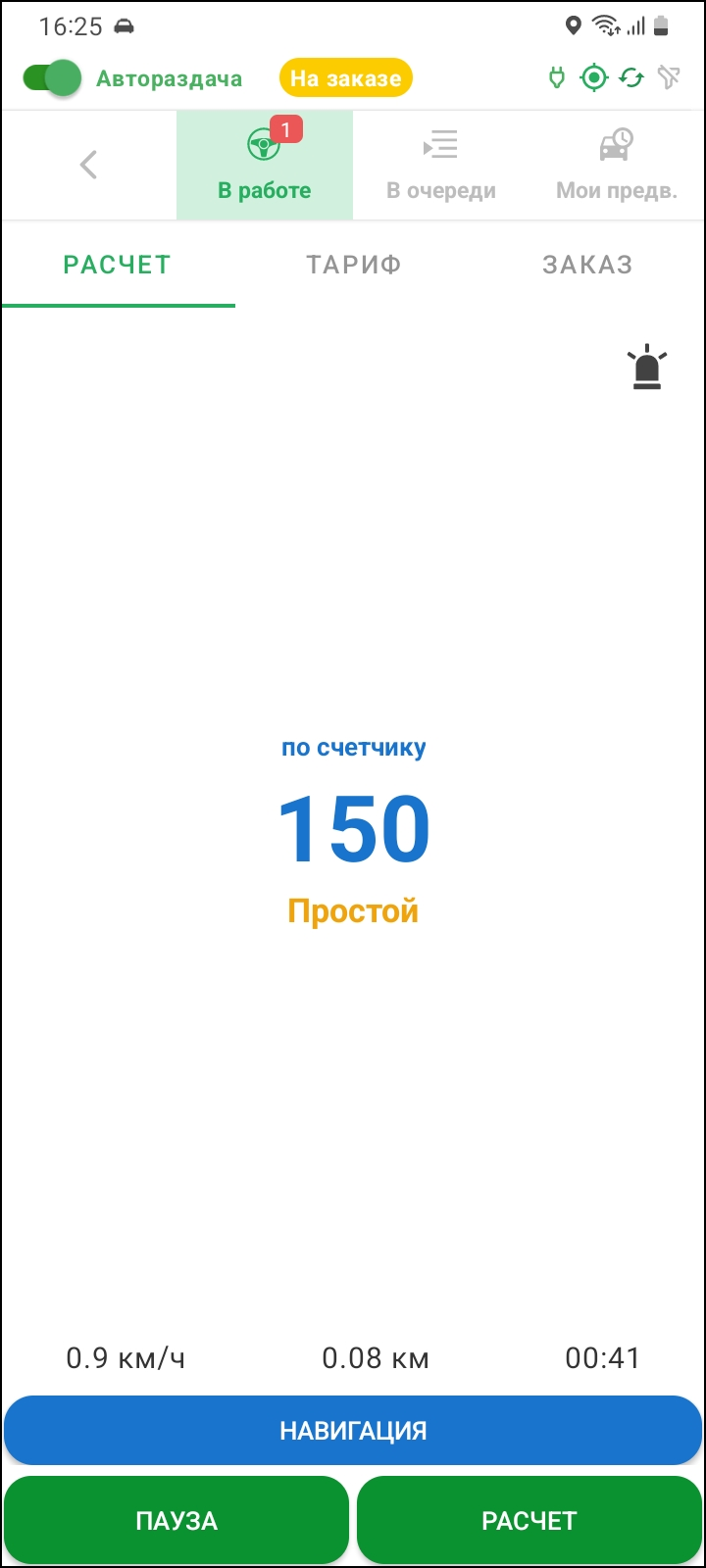Open the Мои предв. tab

(x=617, y=165)
